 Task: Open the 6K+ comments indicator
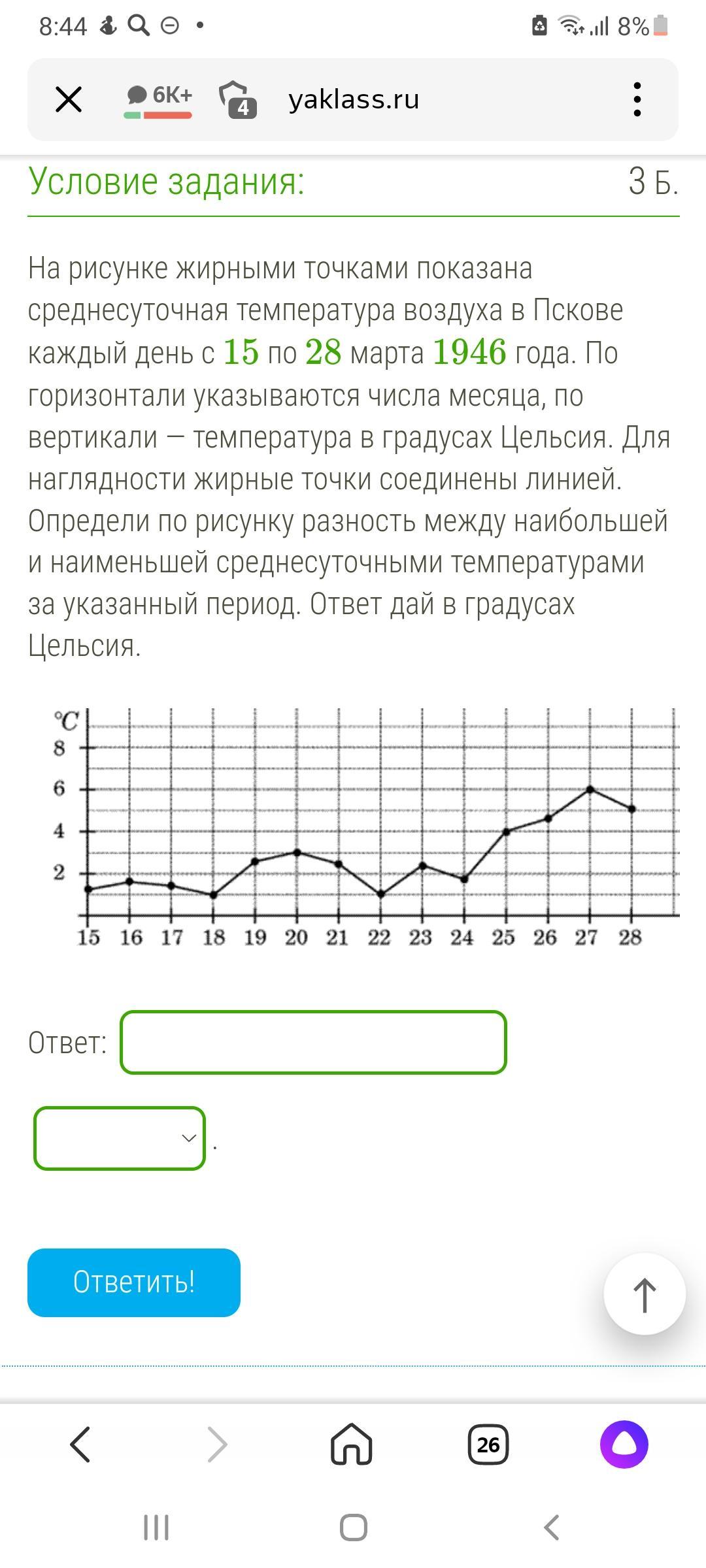[x=158, y=100]
